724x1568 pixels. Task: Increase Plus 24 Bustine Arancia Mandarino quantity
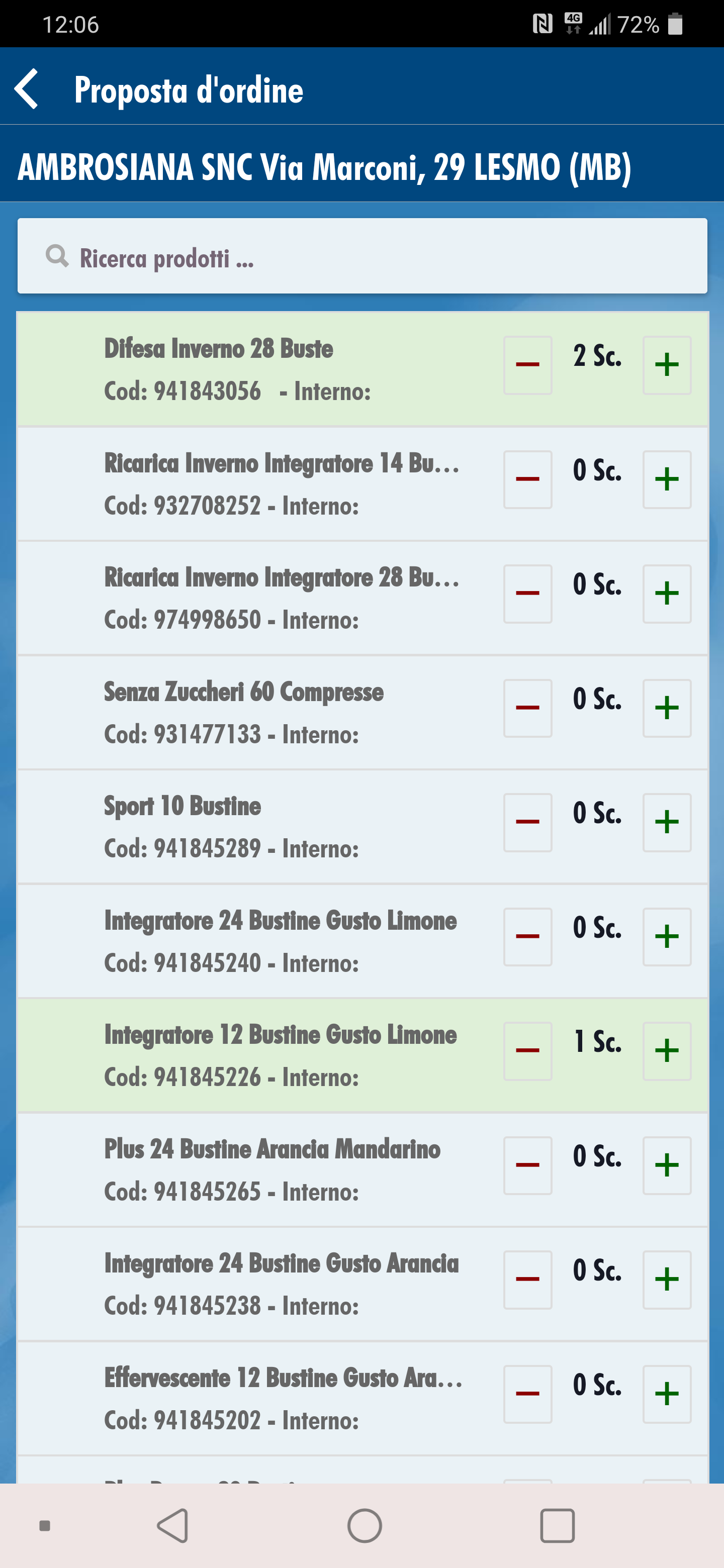[x=666, y=1165]
